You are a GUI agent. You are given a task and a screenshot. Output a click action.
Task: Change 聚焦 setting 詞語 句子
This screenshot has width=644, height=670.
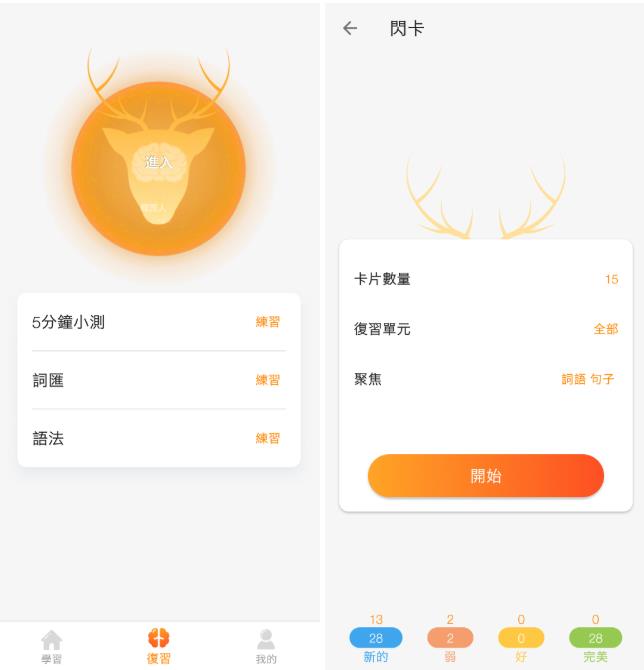pos(587,379)
